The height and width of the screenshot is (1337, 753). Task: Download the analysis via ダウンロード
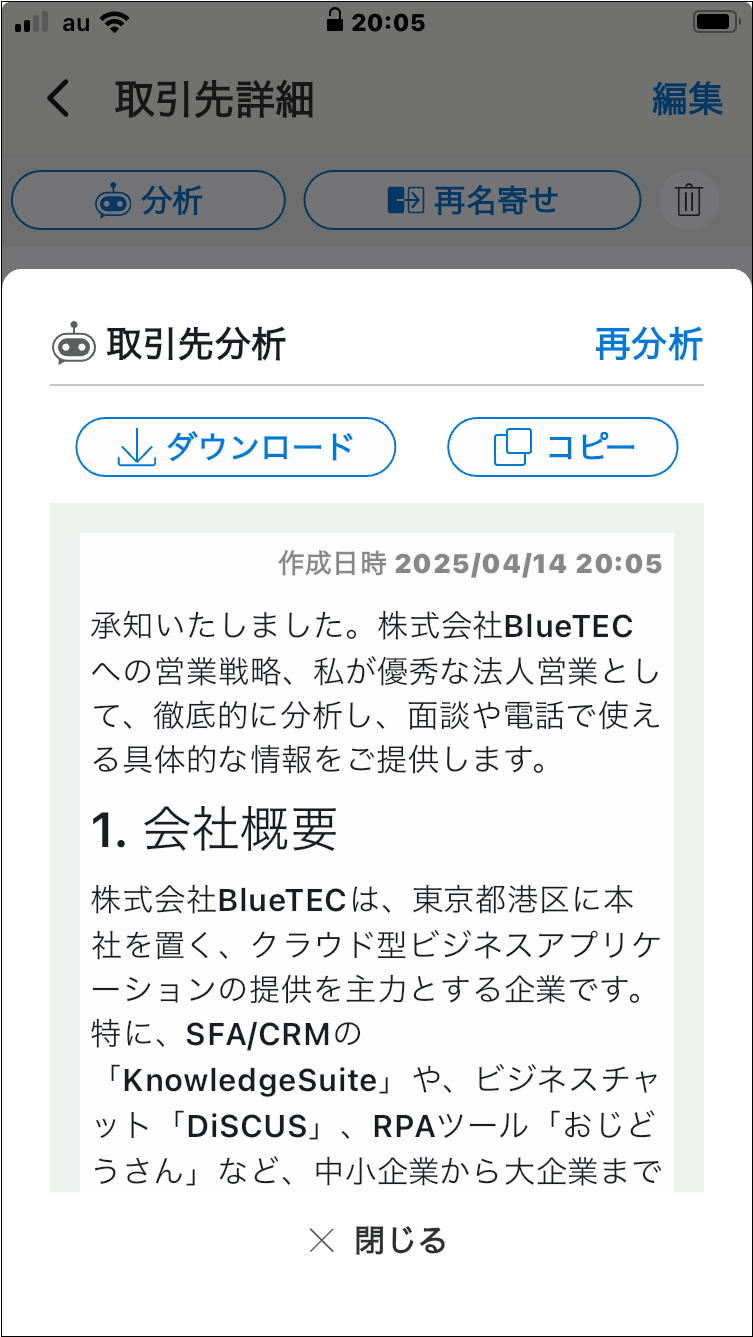(236, 447)
